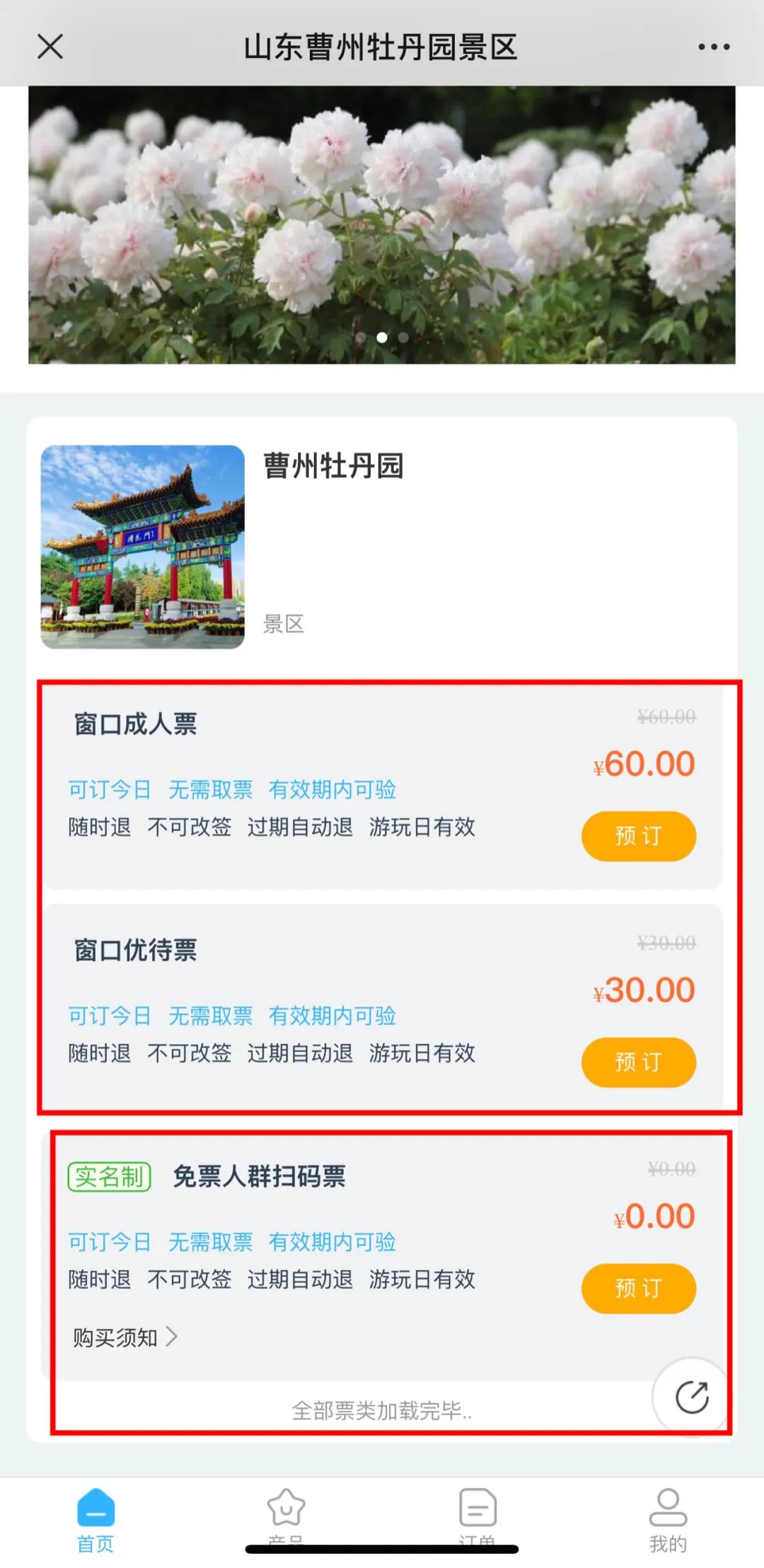
Task: Tap the 预订 button for 窗口成人票
Action: [x=637, y=836]
